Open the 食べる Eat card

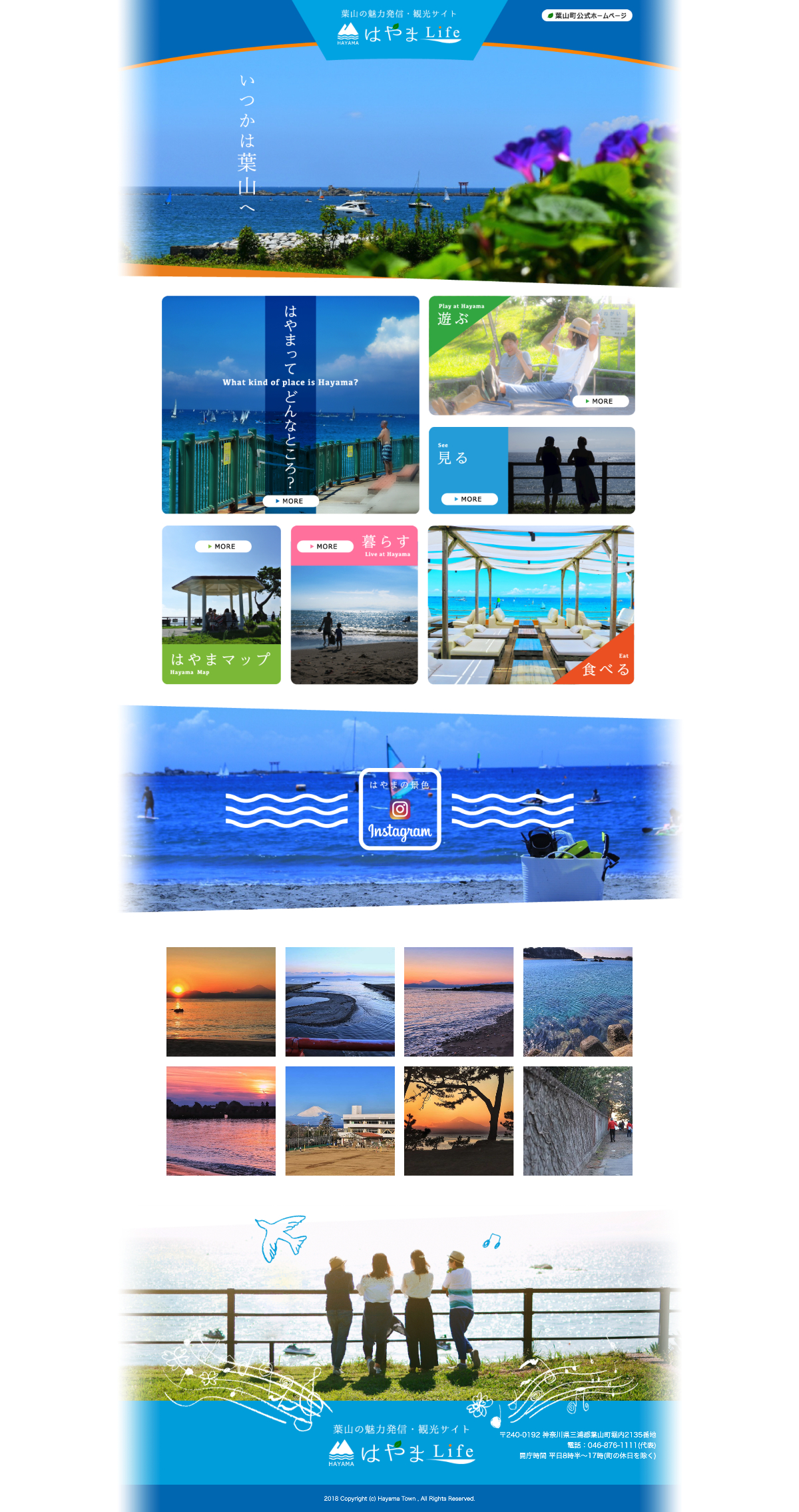531,605
